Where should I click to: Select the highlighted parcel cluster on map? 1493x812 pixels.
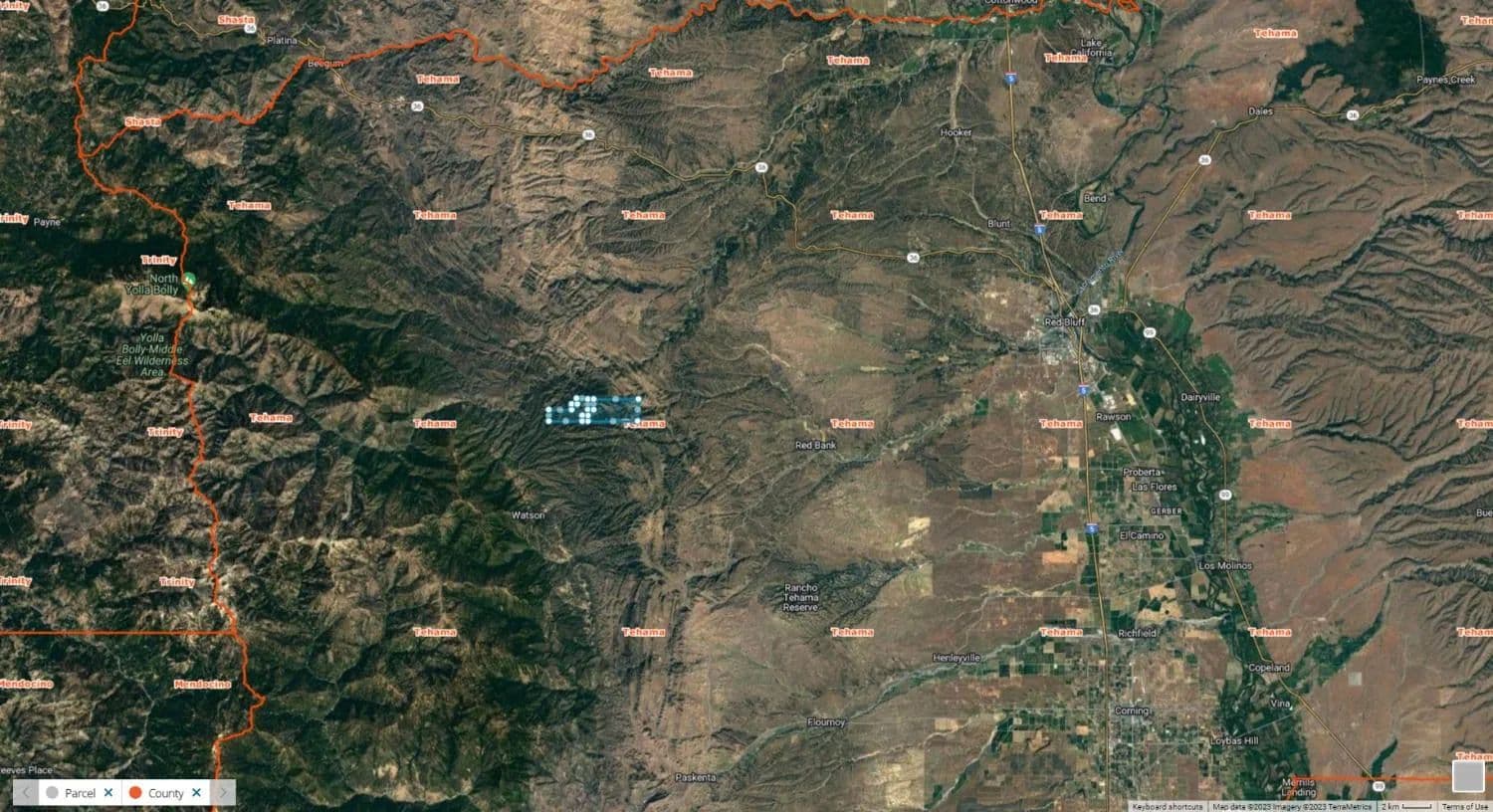[x=593, y=410]
